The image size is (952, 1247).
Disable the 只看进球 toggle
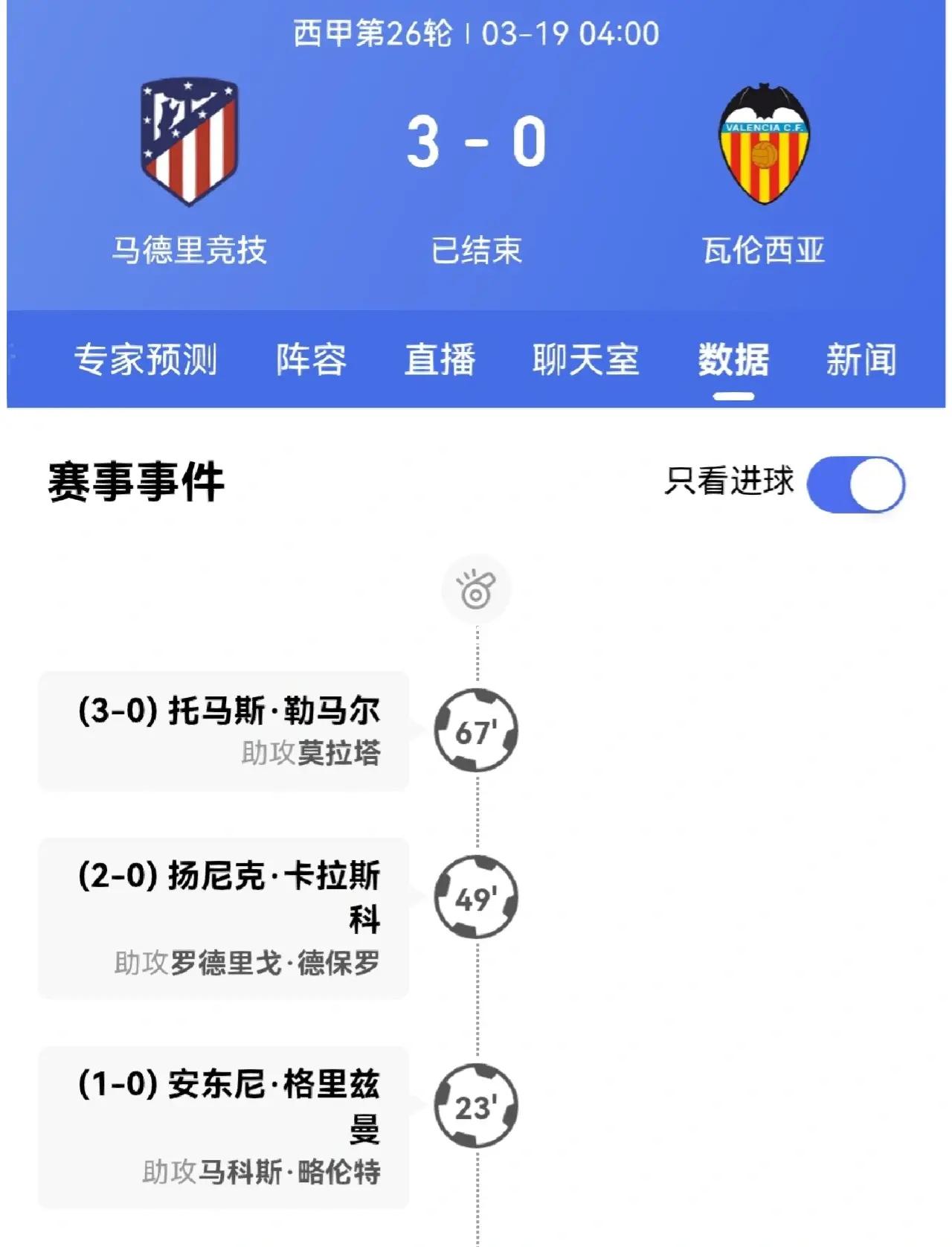(857, 484)
